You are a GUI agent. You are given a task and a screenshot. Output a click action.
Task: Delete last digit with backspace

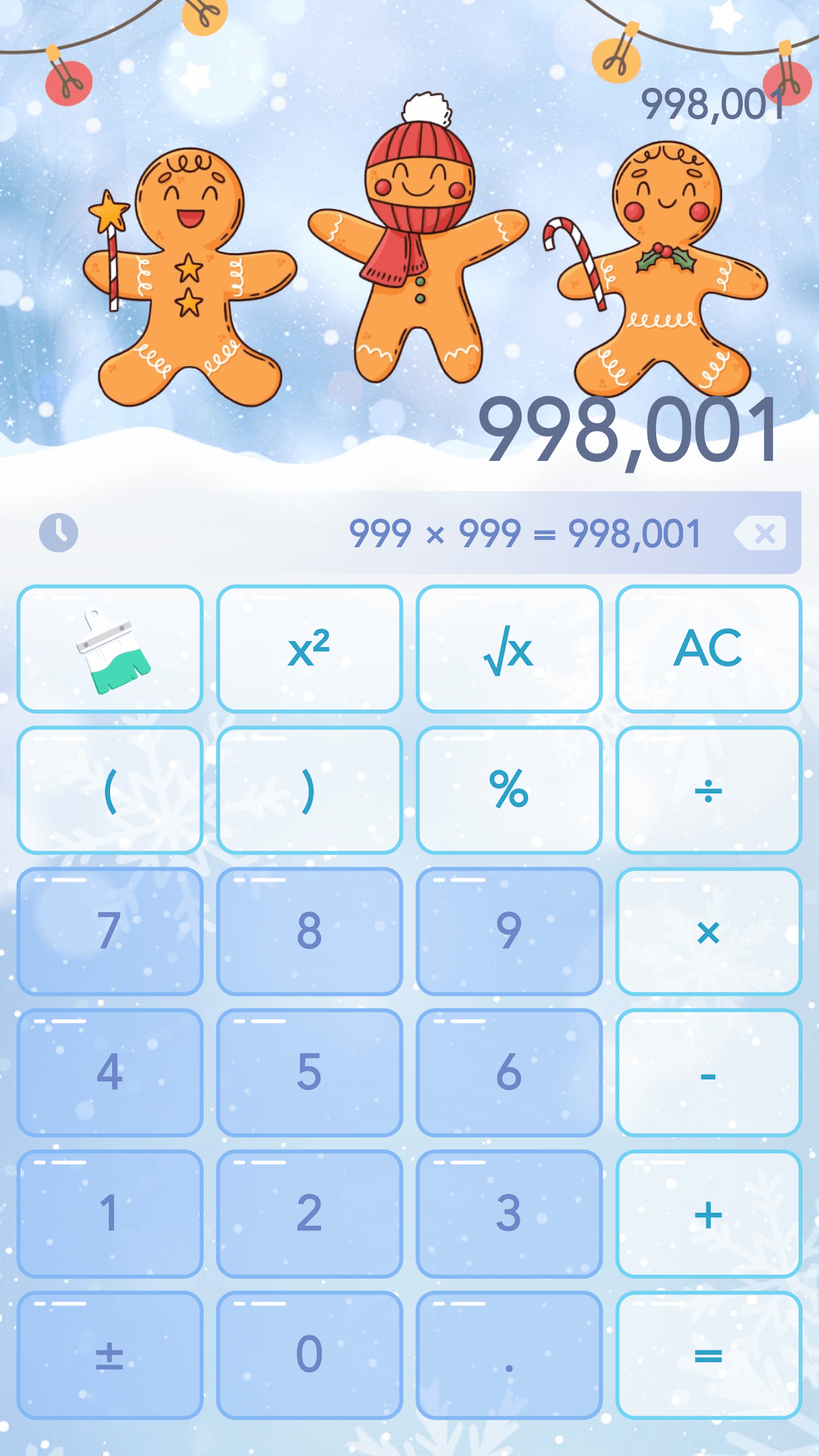(x=762, y=534)
